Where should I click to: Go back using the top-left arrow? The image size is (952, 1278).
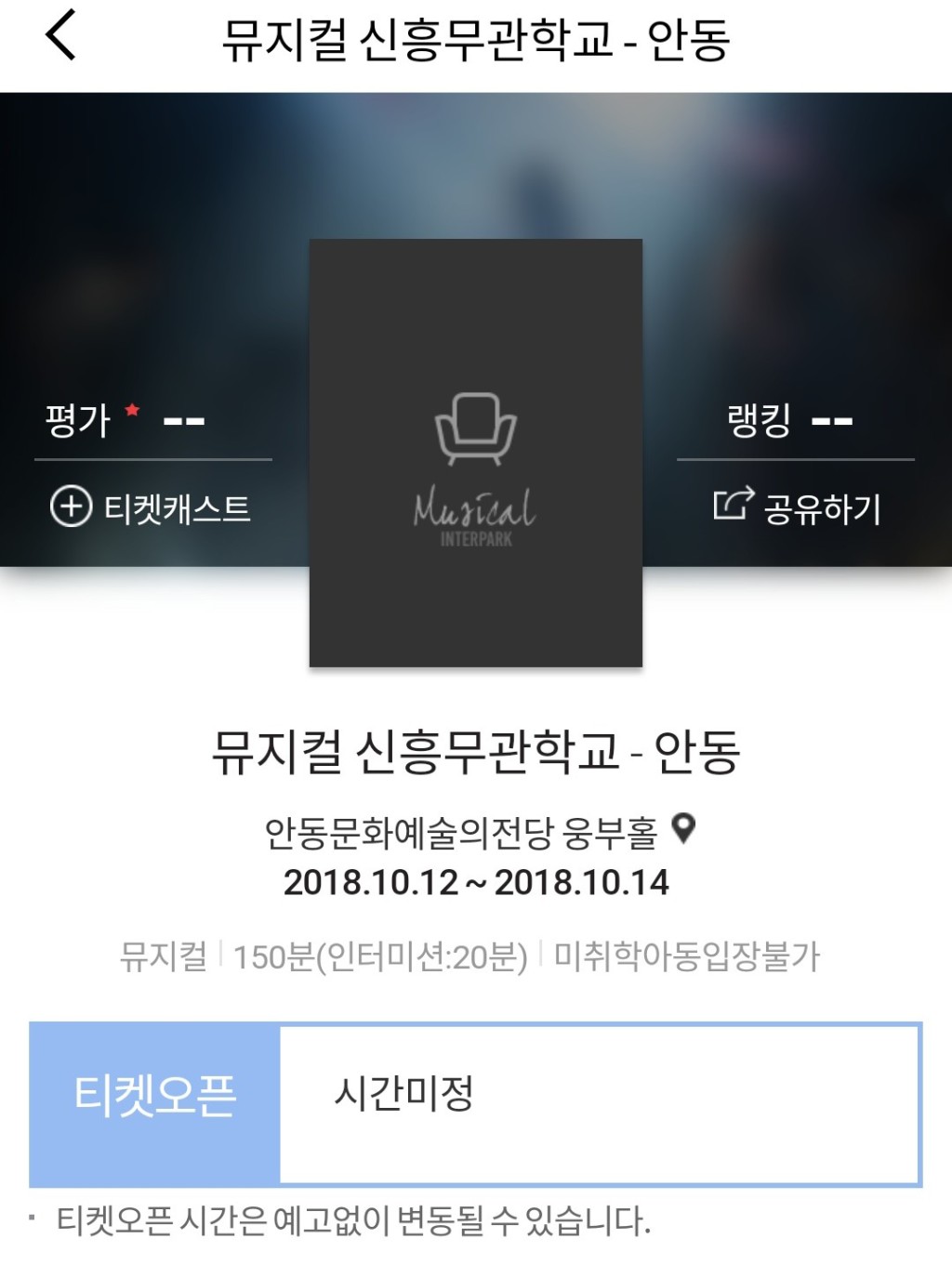pyautogui.click(x=61, y=37)
